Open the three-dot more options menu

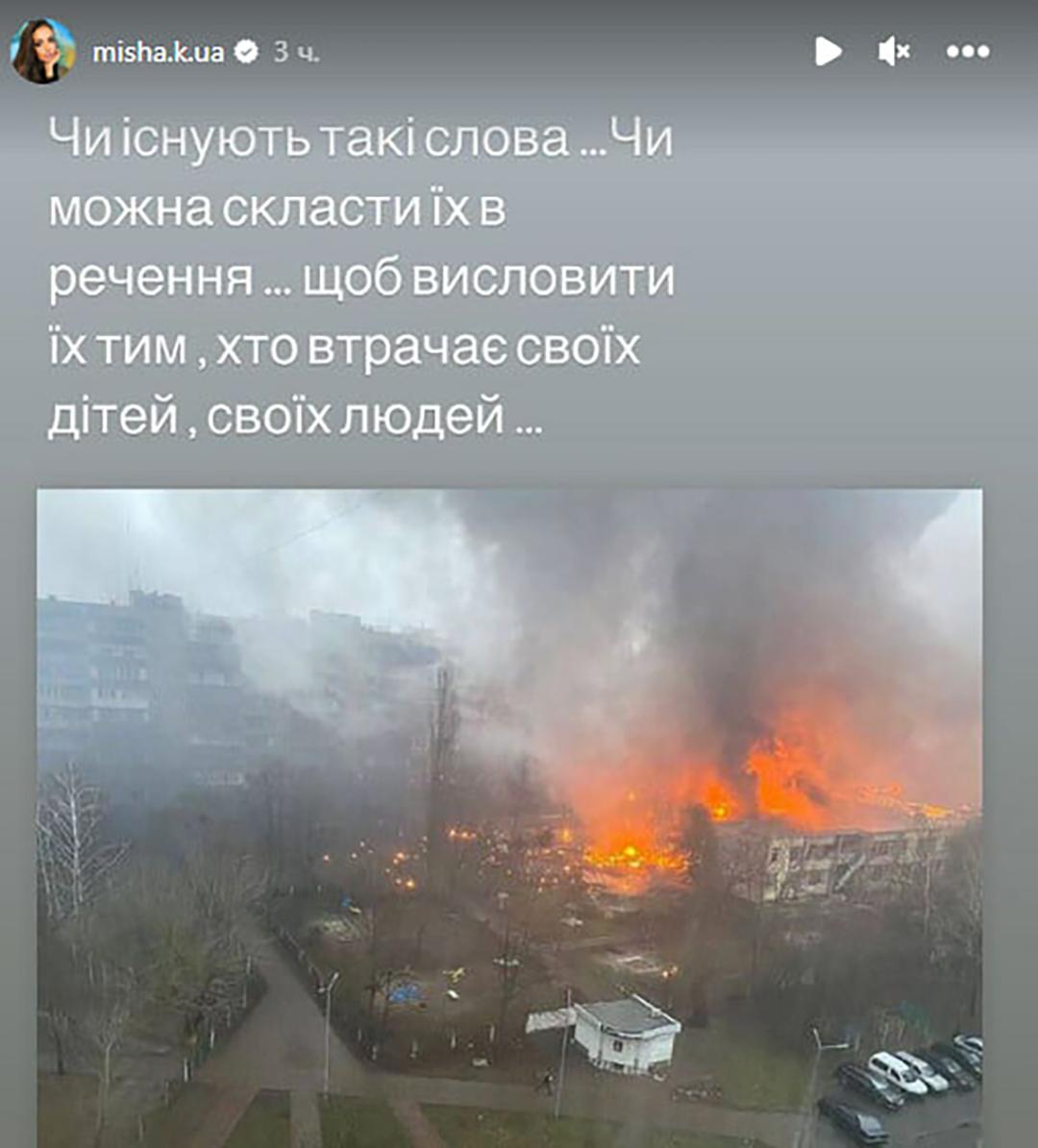967,51
